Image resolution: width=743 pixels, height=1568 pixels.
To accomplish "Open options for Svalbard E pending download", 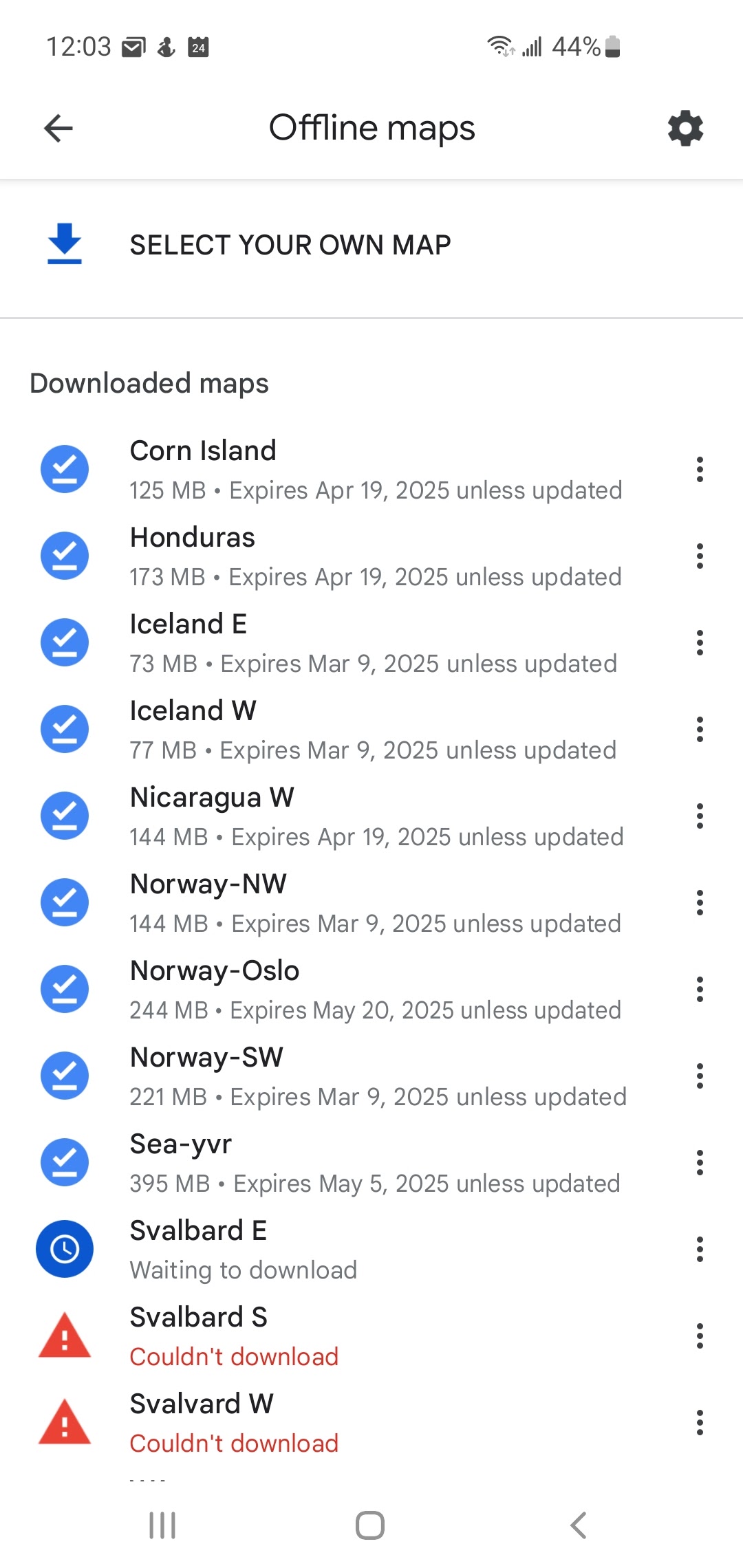I will coord(700,1249).
